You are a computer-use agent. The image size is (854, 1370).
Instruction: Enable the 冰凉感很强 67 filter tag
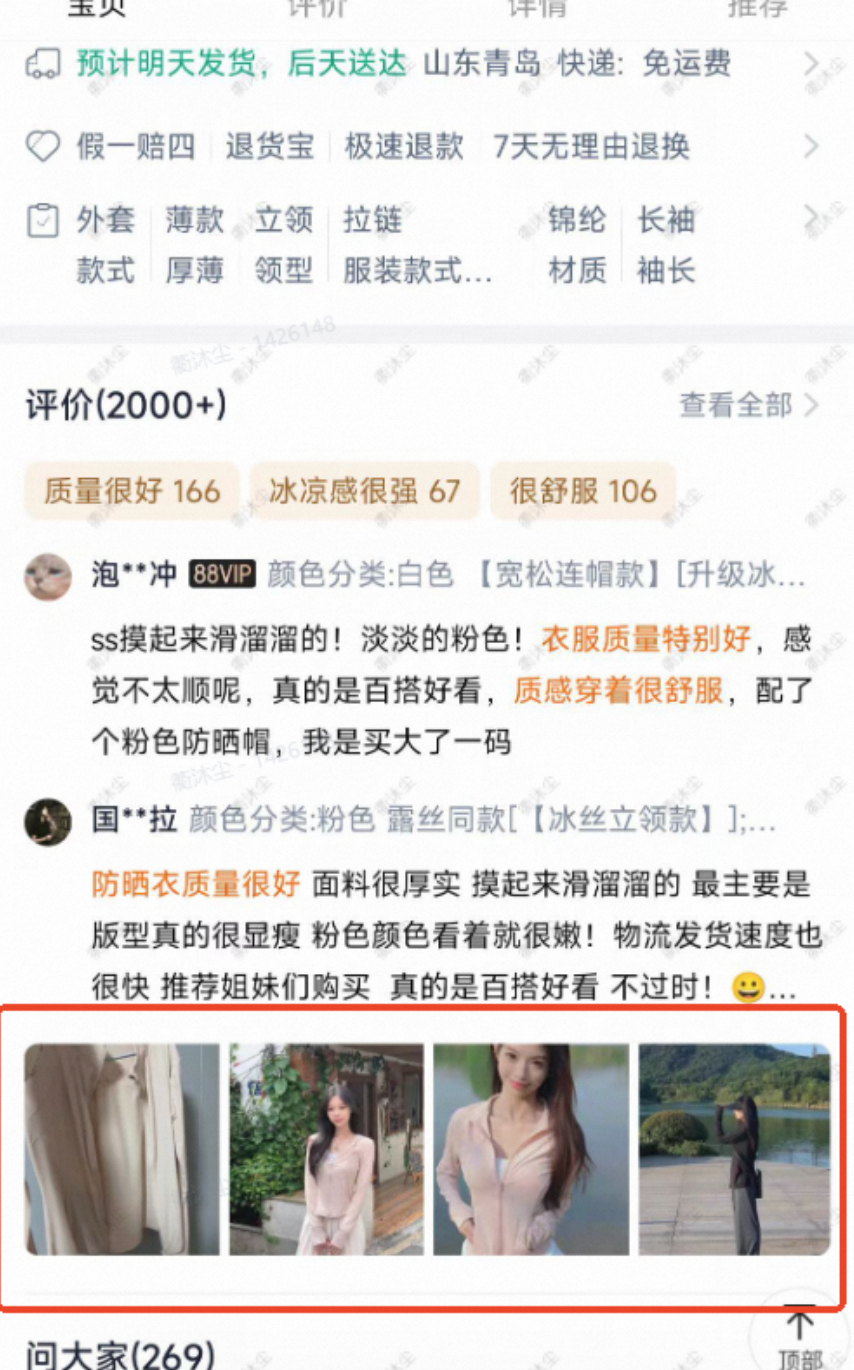tap(365, 491)
